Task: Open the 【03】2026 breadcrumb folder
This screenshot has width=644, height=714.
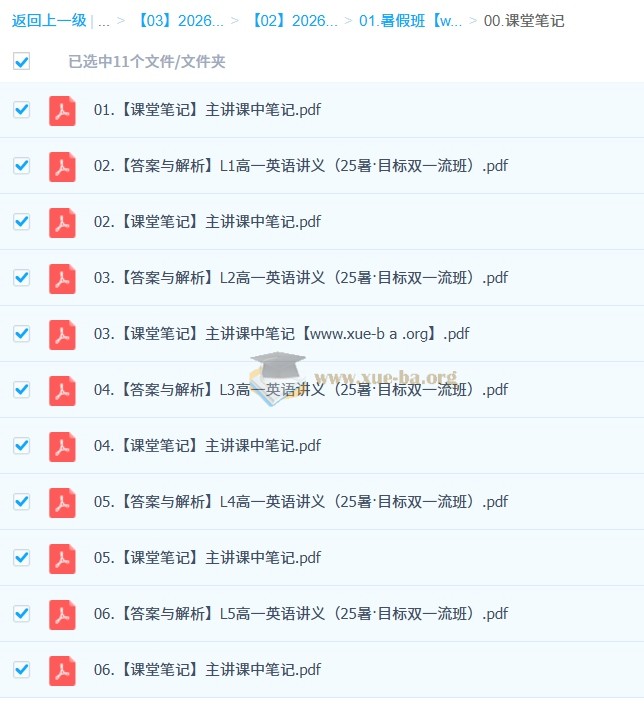Action: 179,20
